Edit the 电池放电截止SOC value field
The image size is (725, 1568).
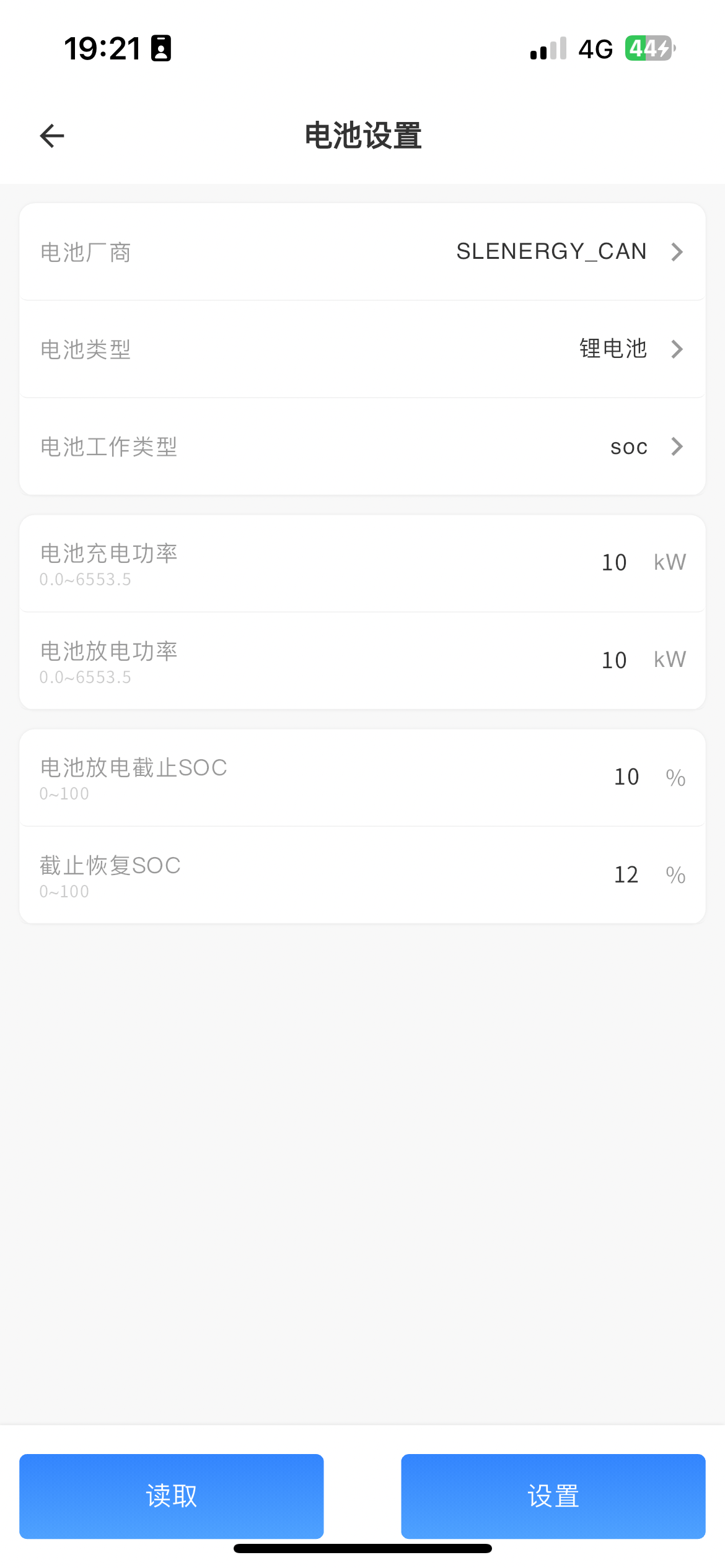coord(626,777)
